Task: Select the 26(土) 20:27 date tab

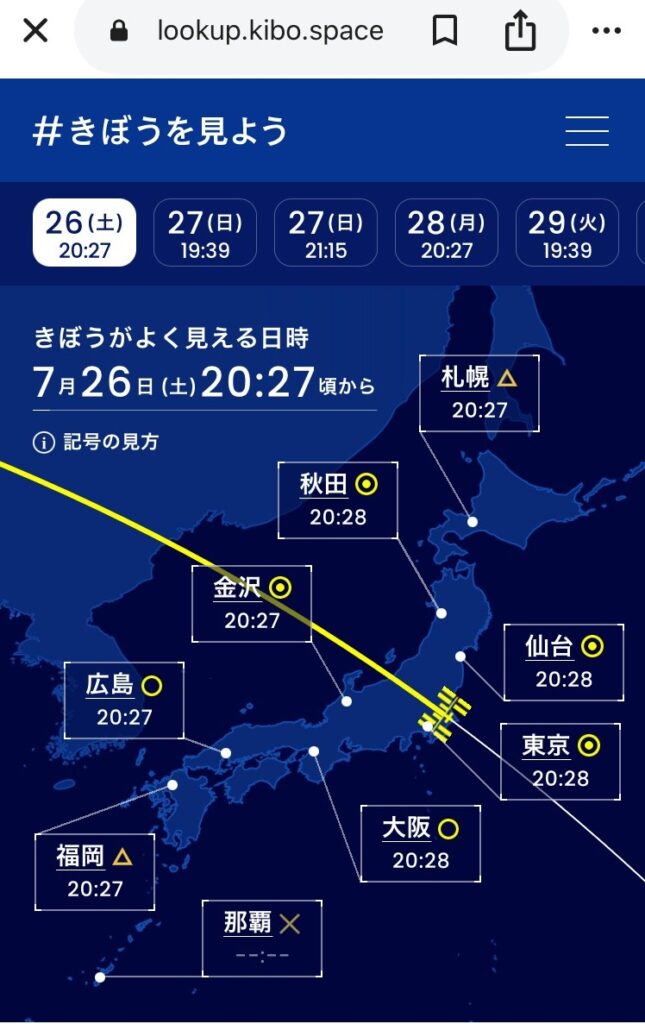Action: (85, 233)
